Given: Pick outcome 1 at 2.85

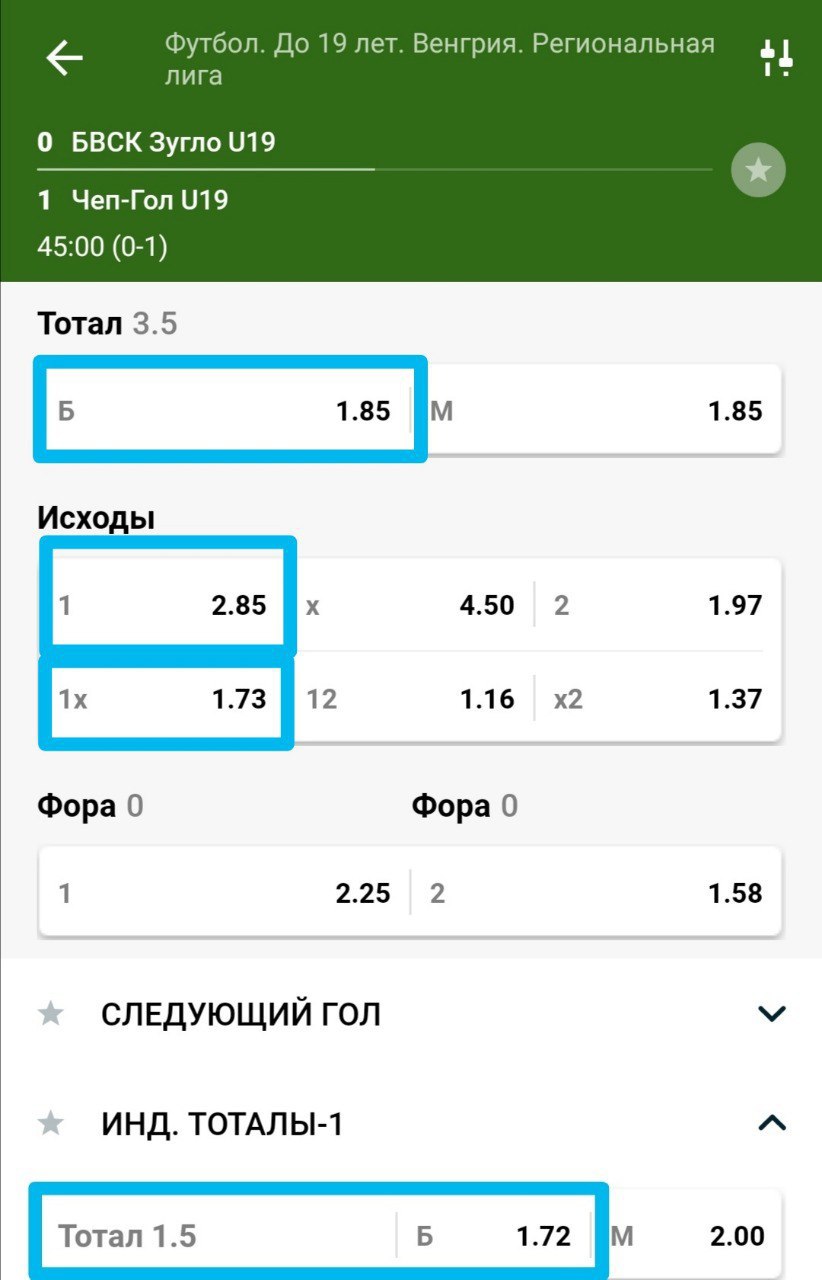Looking at the screenshot, I should pos(165,605).
